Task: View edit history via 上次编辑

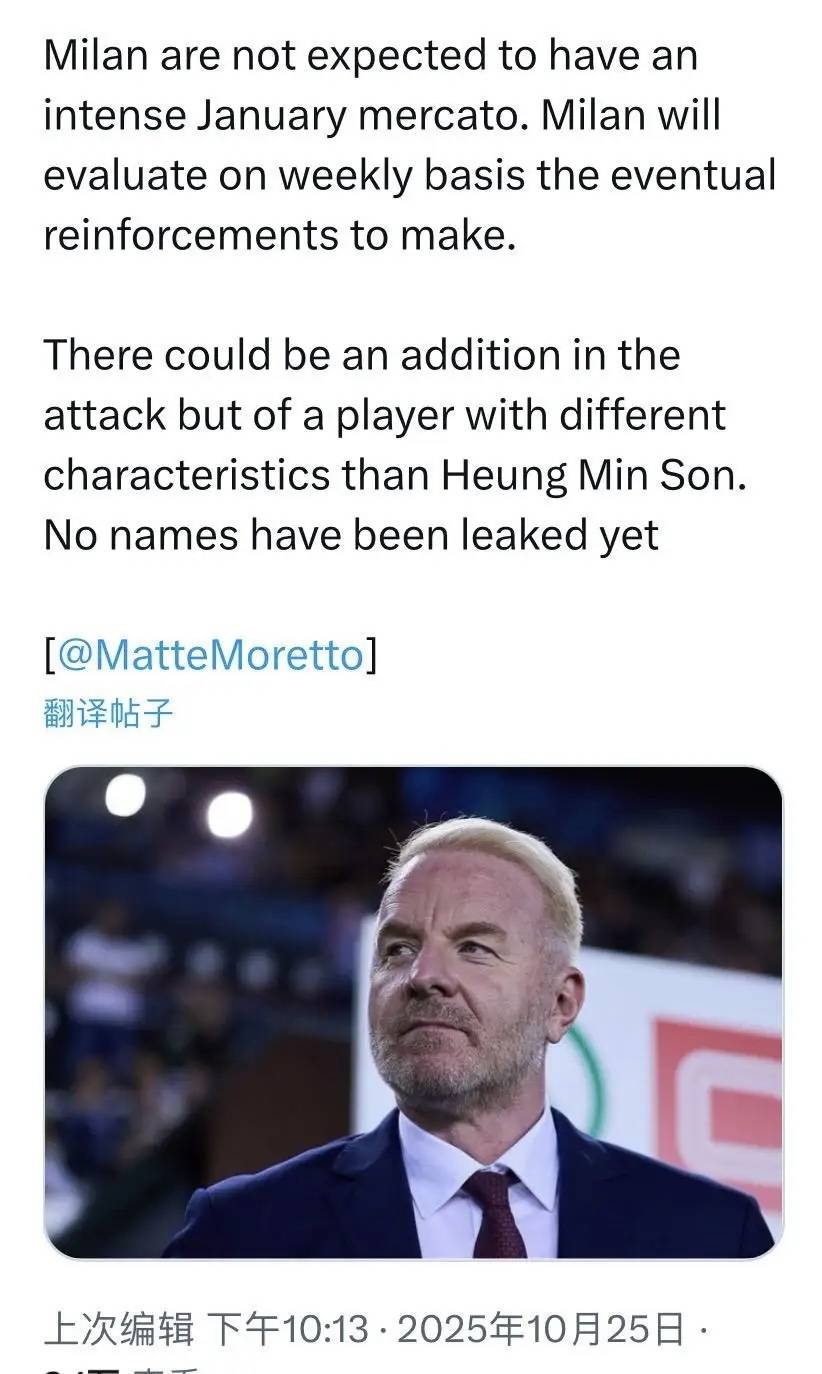Action: click(119, 1330)
